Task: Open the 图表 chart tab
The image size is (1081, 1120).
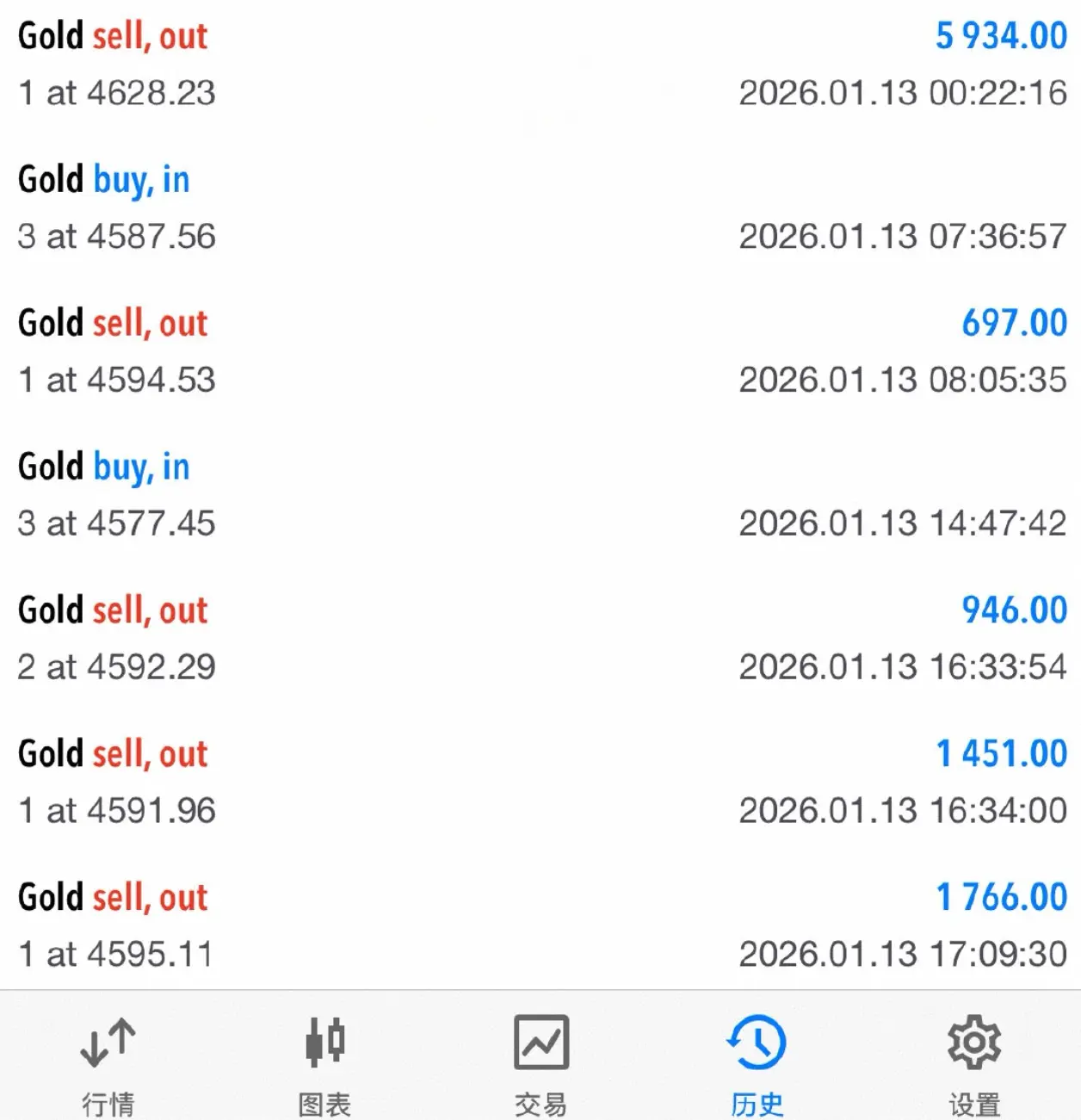Action: [324, 1063]
